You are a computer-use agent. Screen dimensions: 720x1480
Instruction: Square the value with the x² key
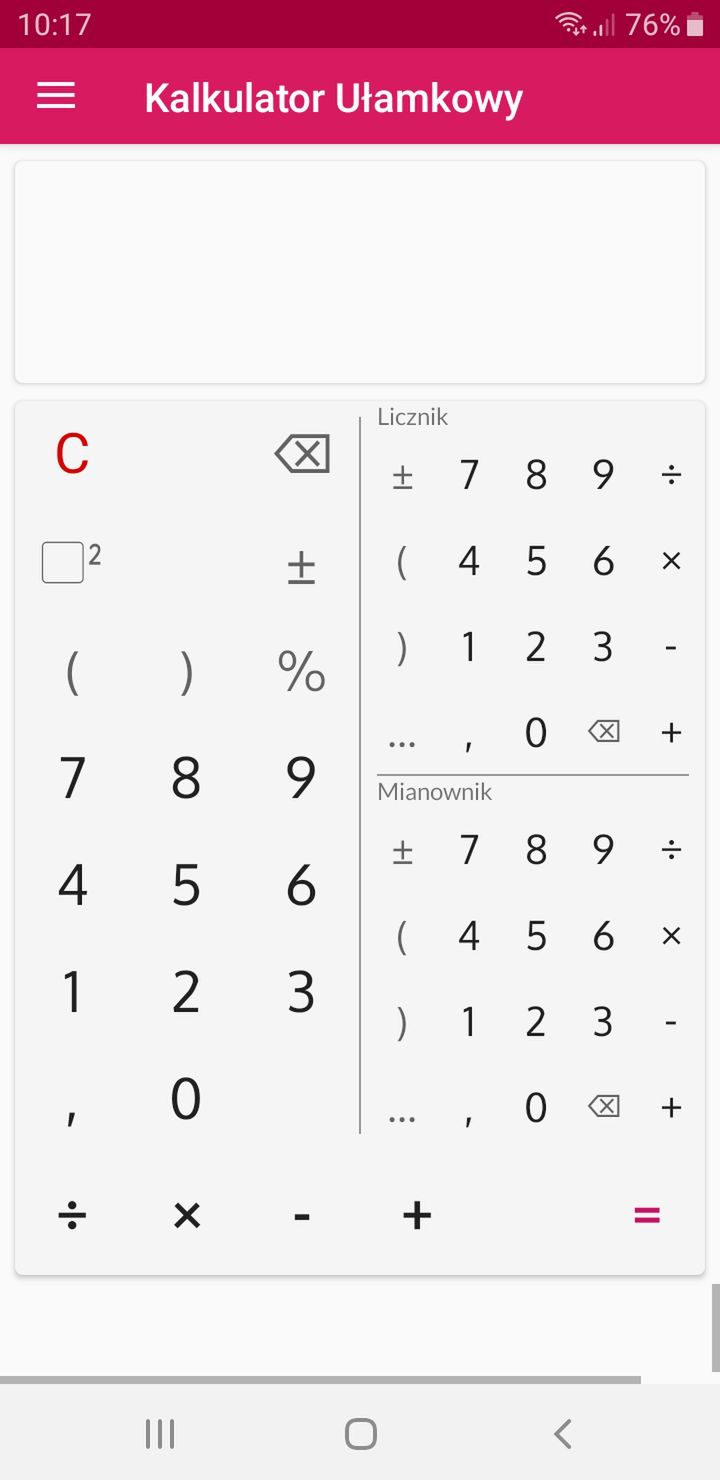click(x=72, y=561)
